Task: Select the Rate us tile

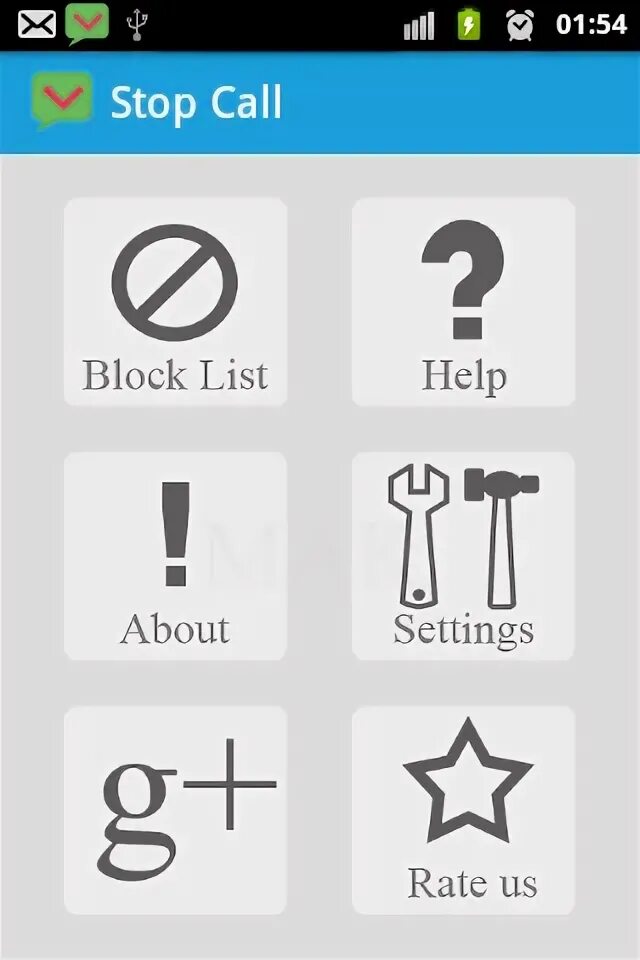Action: coord(463,810)
